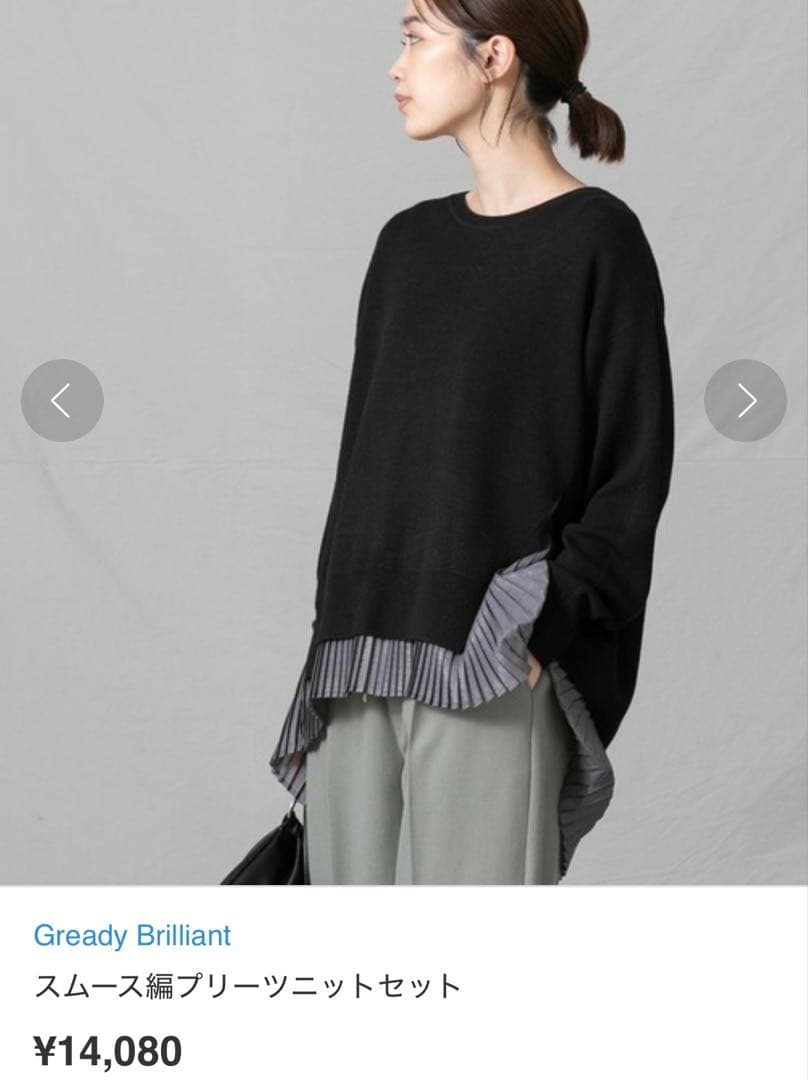Open the Gready Brilliant brand link
Image resolution: width=808 pixels, height=1080 pixels.
tap(132, 935)
